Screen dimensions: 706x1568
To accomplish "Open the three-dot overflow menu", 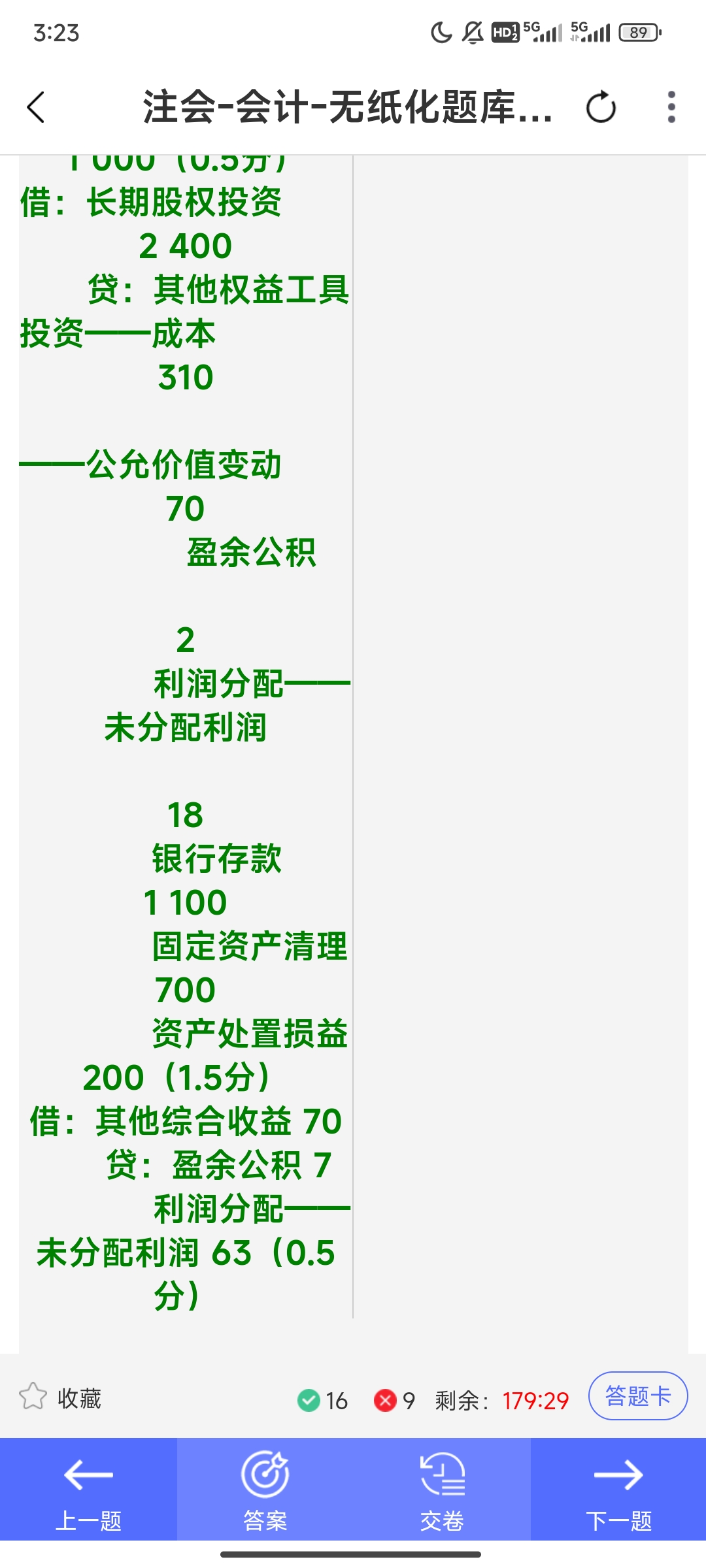I will point(671,107).
